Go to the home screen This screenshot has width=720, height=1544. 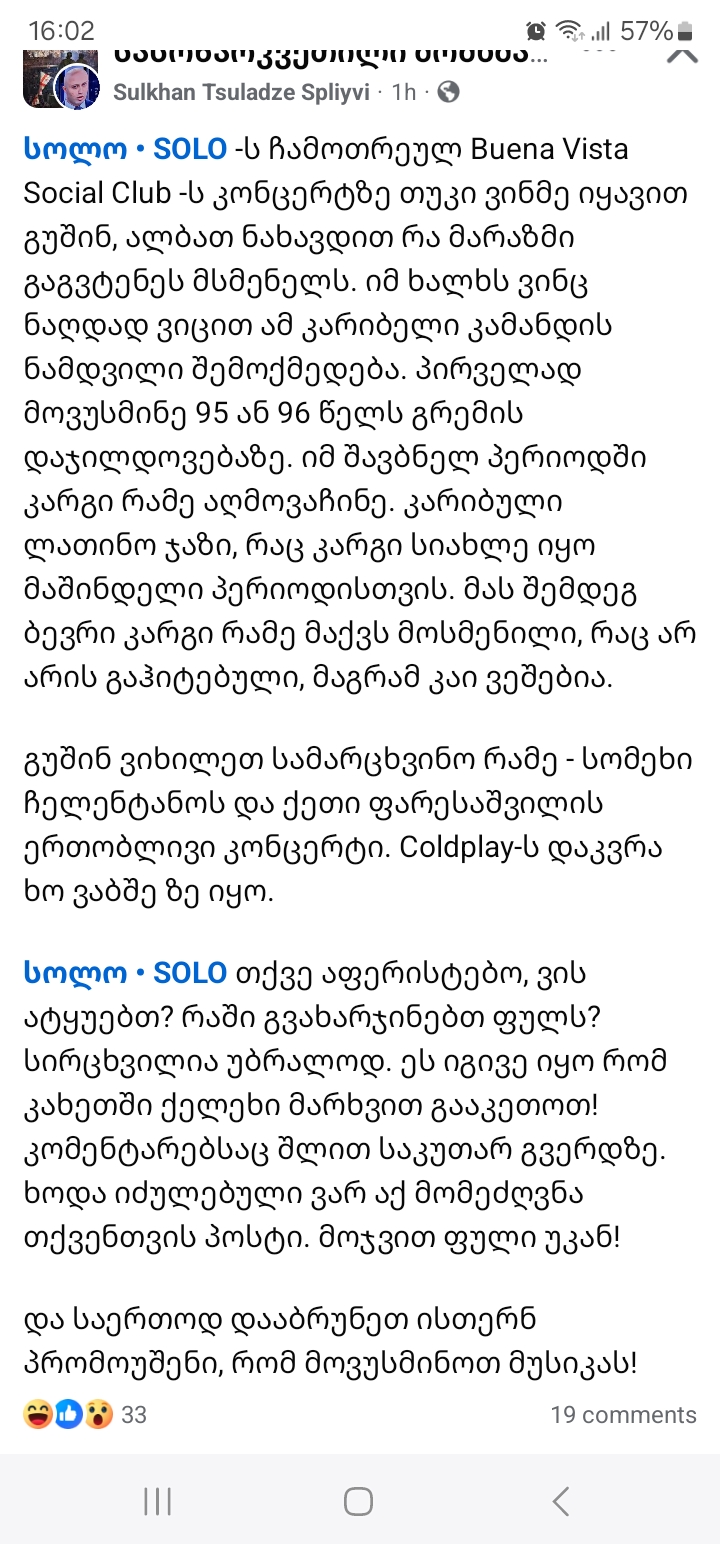point(358,1501)
